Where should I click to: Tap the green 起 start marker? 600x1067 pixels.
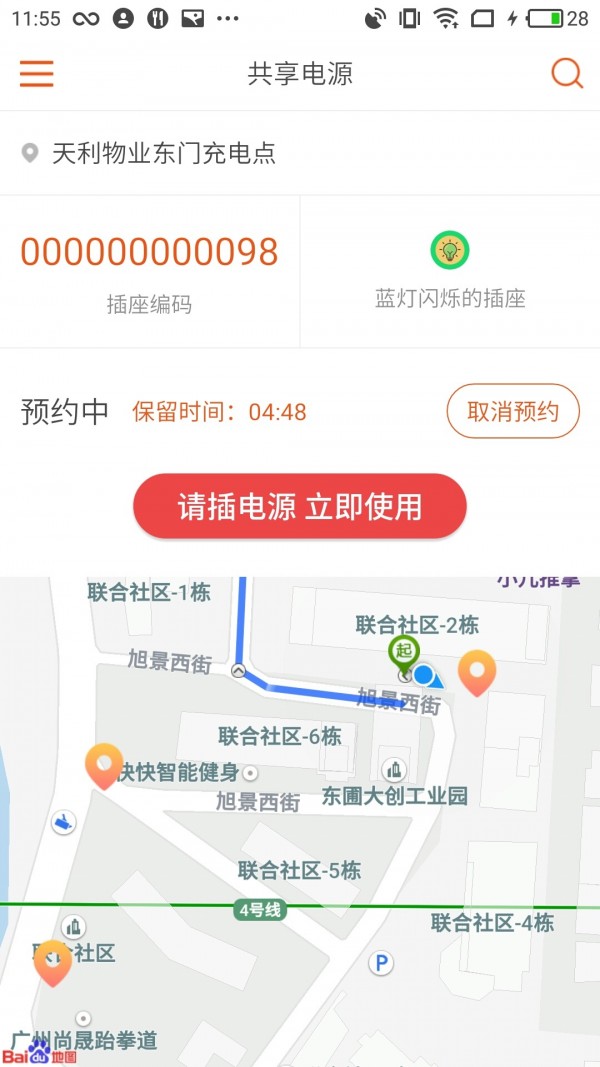pos(404,652)
